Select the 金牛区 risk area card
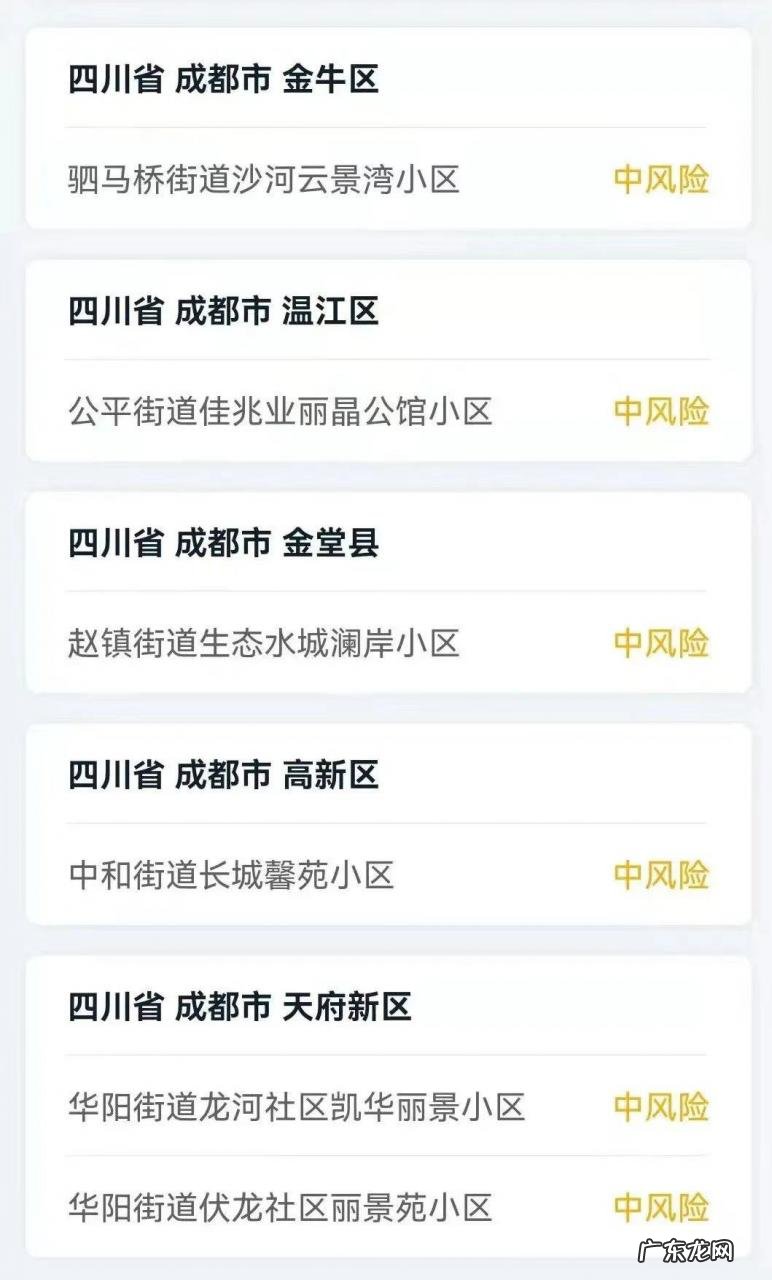The width and height of the screenshot is (772, 1280). pyautogui.click(x=386, y=125)
